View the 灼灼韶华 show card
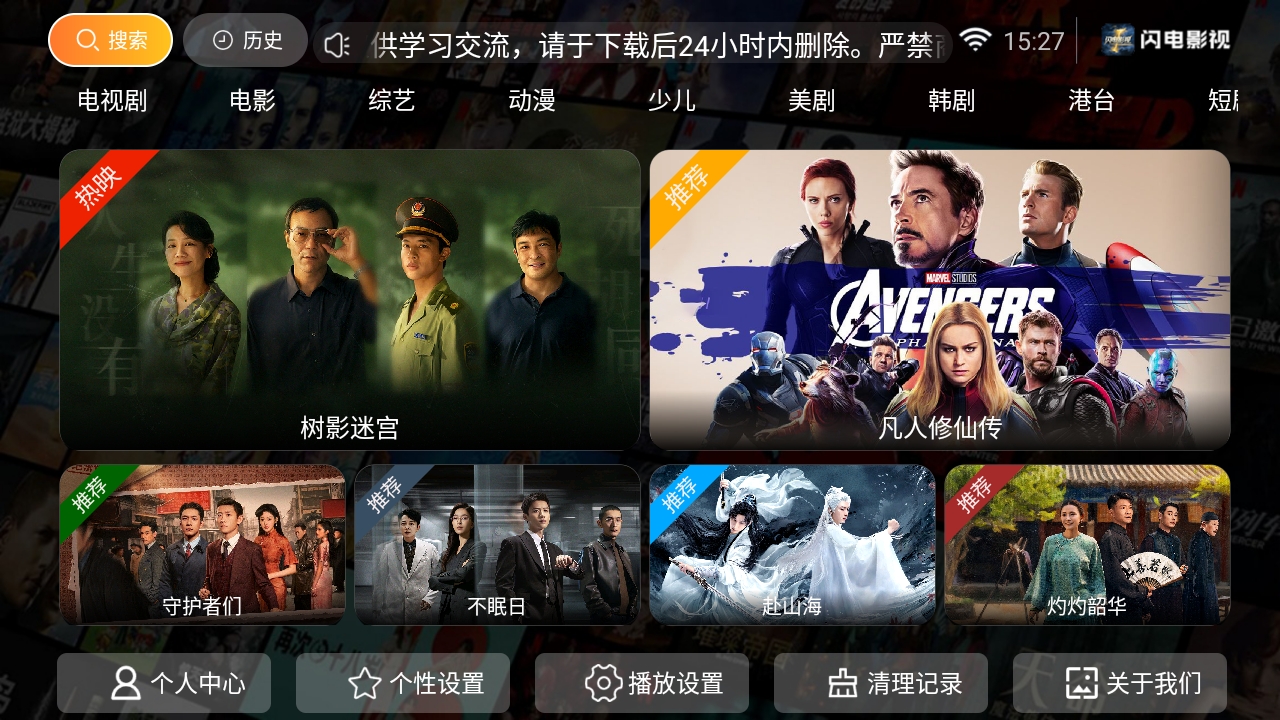The height and width of the screenshot is (720, 1280). 1087,545
